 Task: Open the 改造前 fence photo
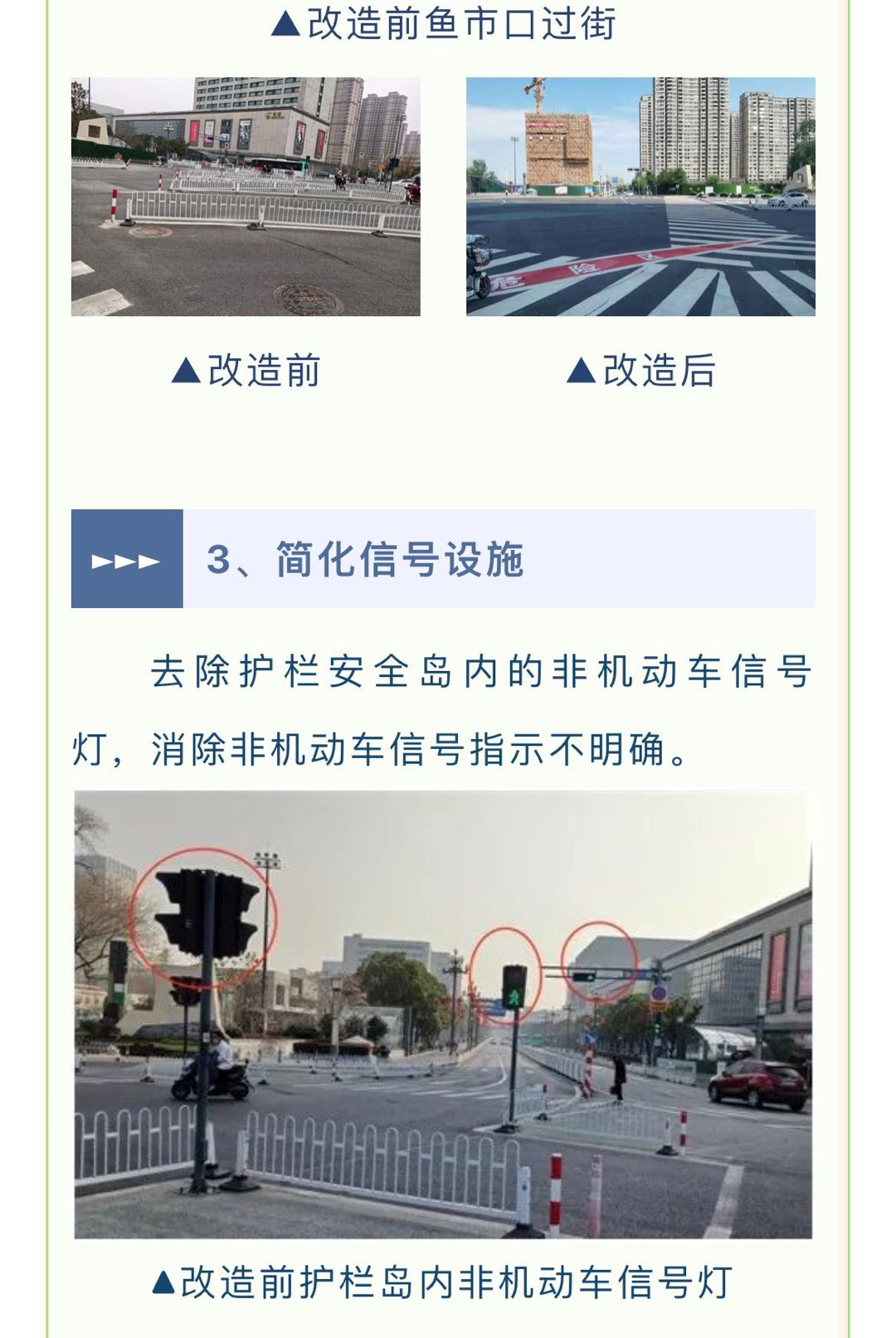(246, 197)
